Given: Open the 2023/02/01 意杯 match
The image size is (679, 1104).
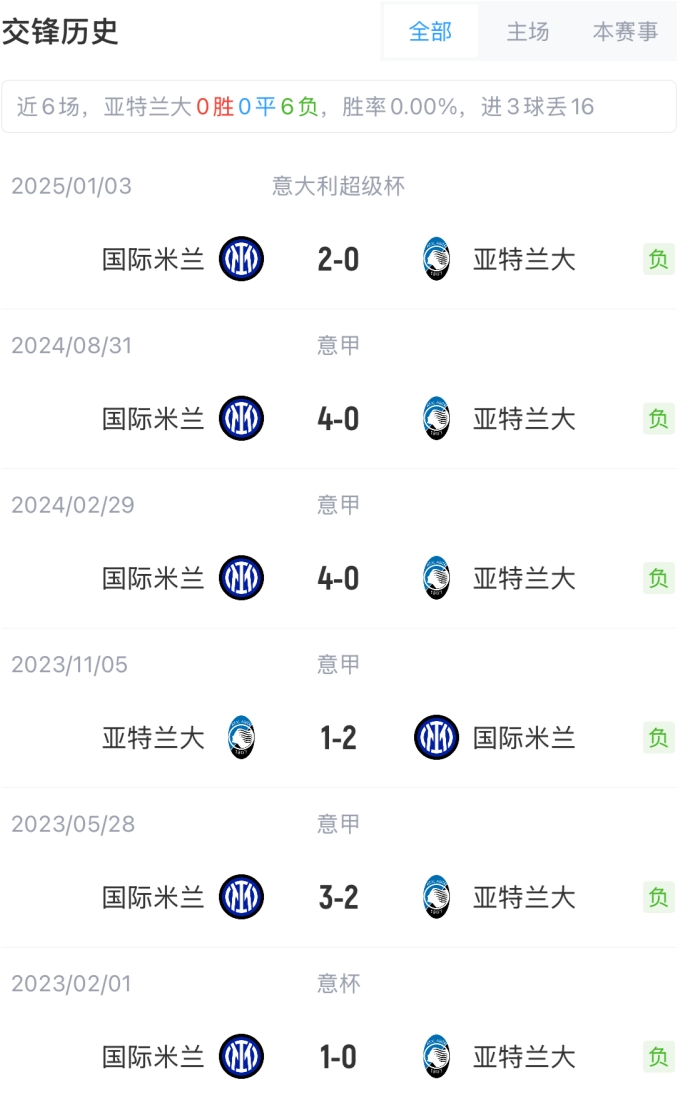Looking at the screenshot, I should pyautogui.click(x=338, y=1057).
